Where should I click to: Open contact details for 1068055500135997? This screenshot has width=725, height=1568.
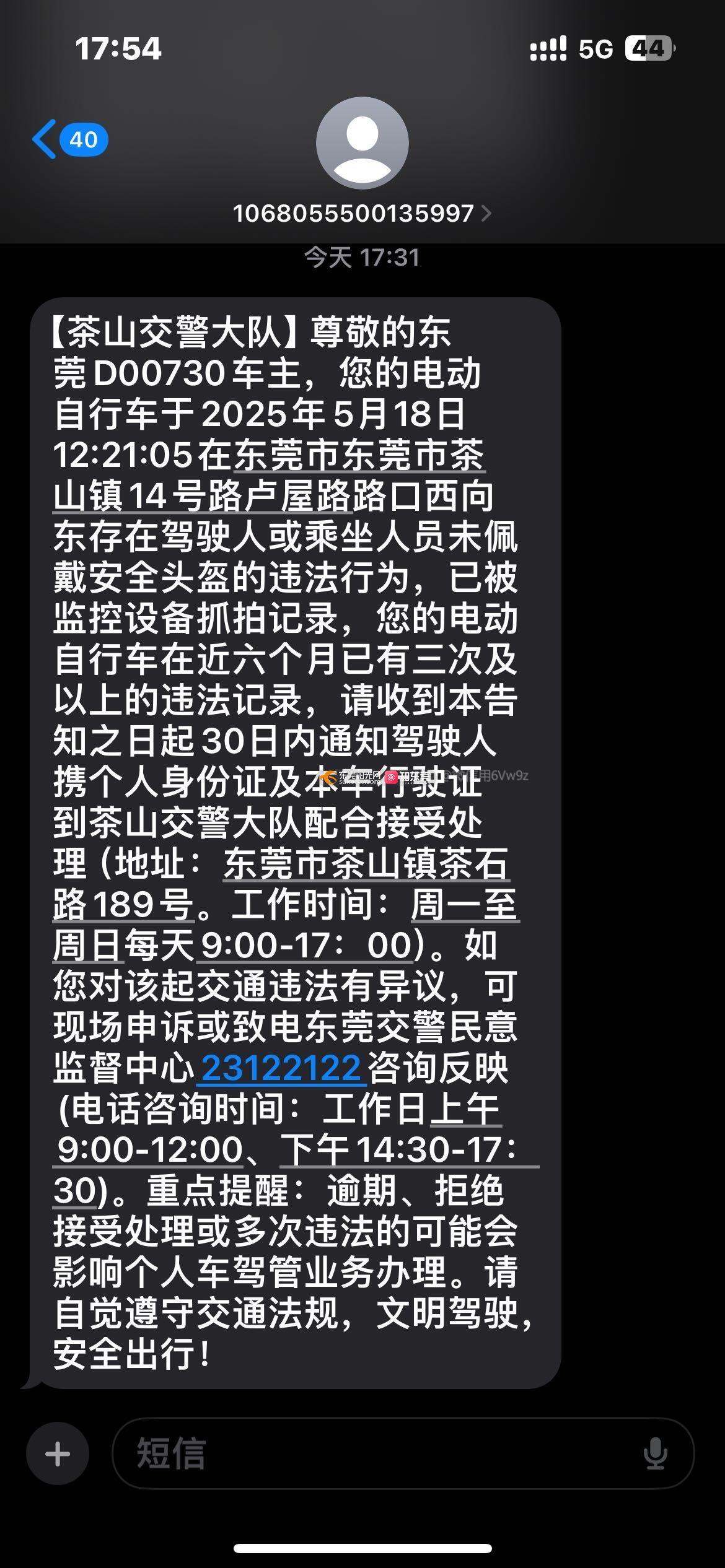[x=361, y=214]
